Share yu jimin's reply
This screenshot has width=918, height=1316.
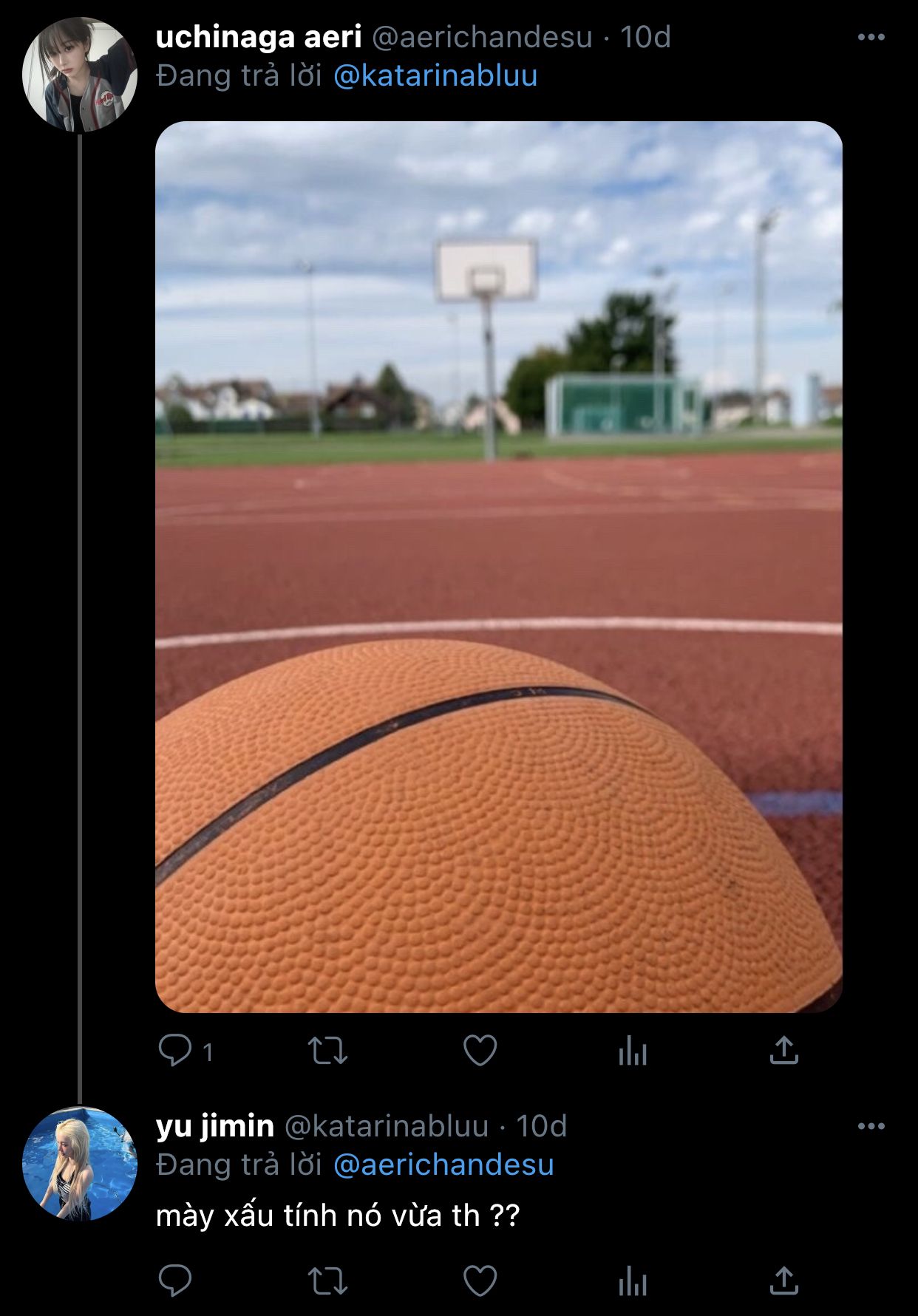[784, 1281]
